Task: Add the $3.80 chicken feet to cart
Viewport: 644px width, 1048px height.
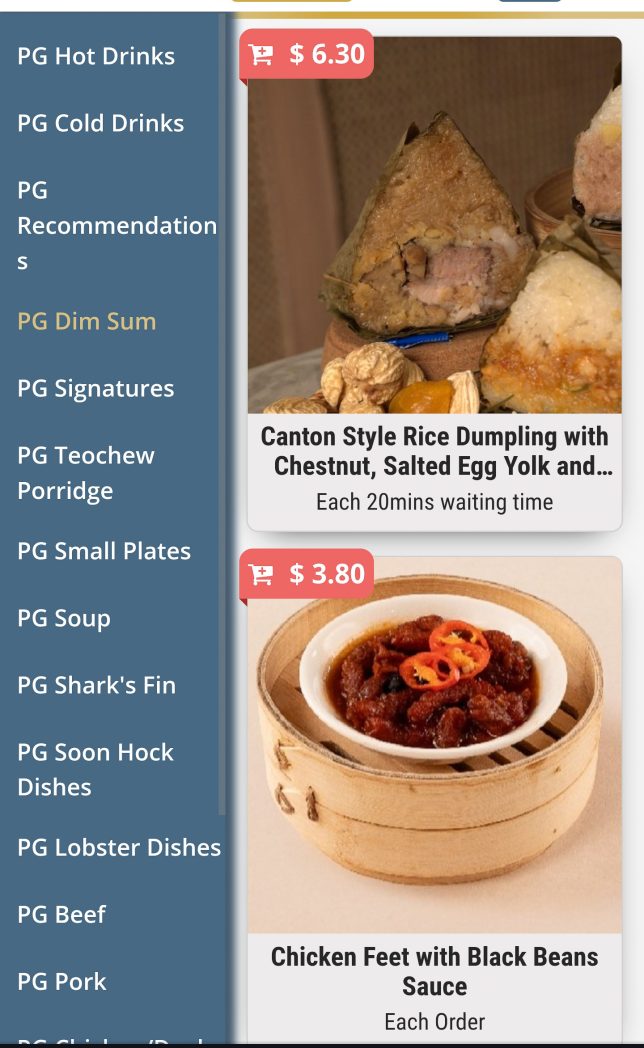Action: pyautogui.click(x=307, y=574)
